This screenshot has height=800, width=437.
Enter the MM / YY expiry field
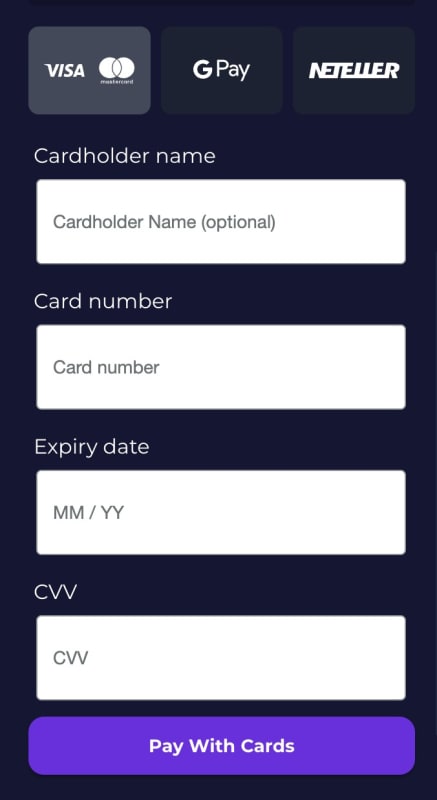(221, 512)
